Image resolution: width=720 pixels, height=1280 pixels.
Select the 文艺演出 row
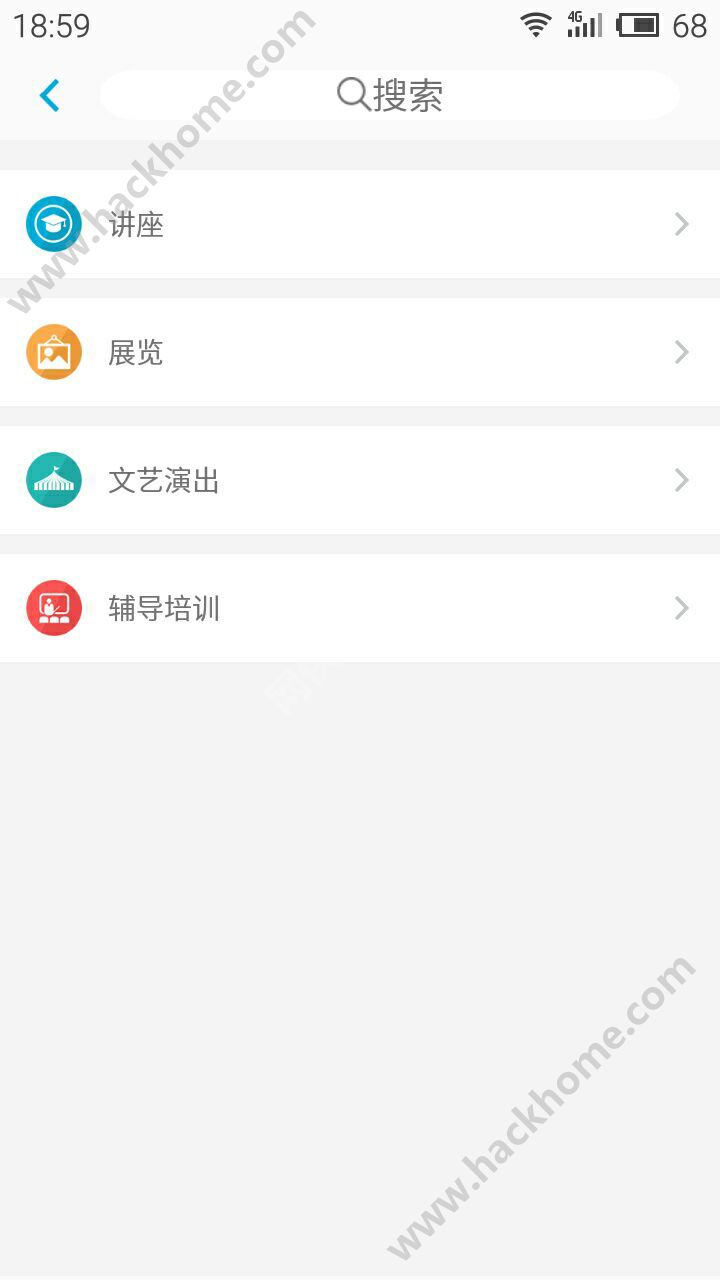360,480
